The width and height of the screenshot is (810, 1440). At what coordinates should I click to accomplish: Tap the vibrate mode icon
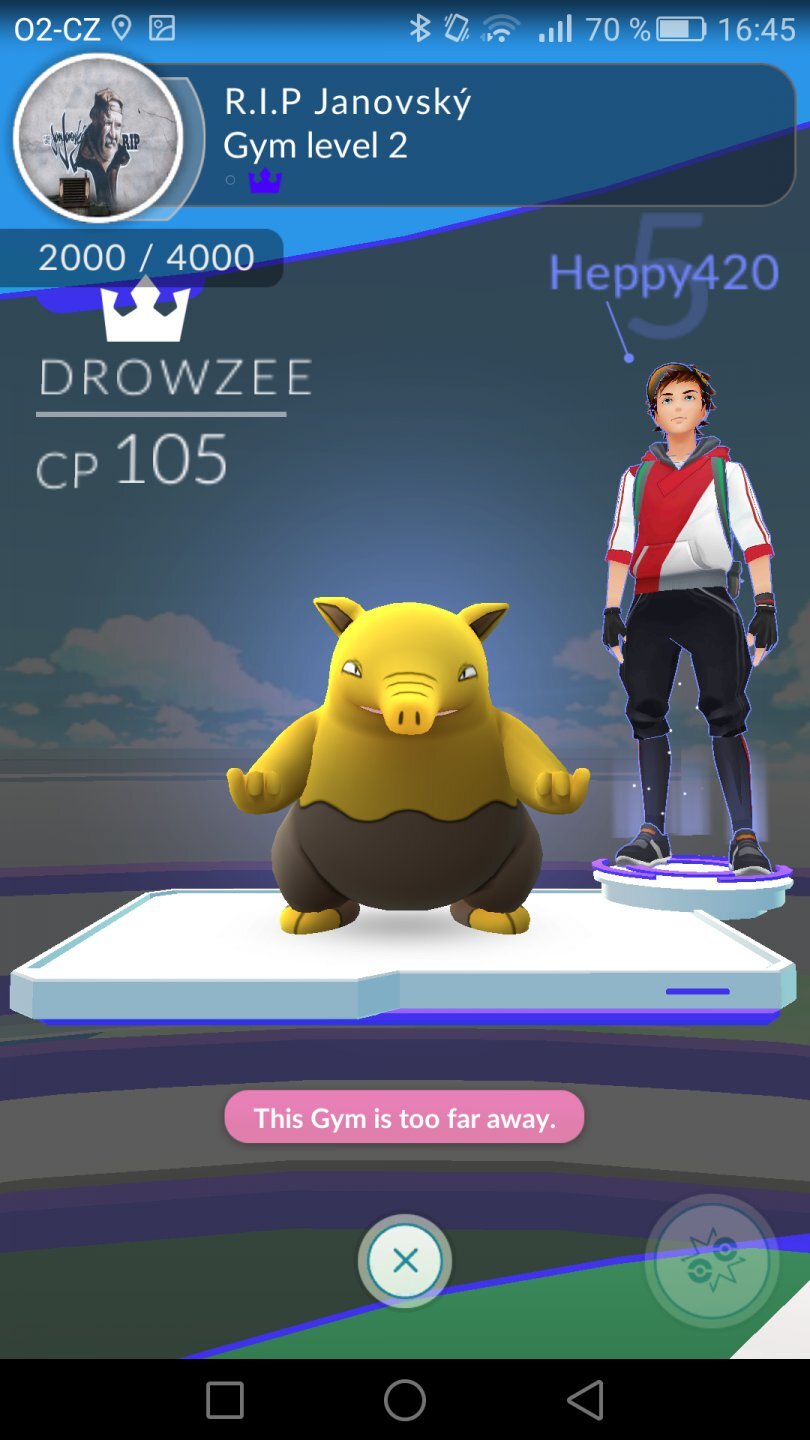[x=456, y=27]
